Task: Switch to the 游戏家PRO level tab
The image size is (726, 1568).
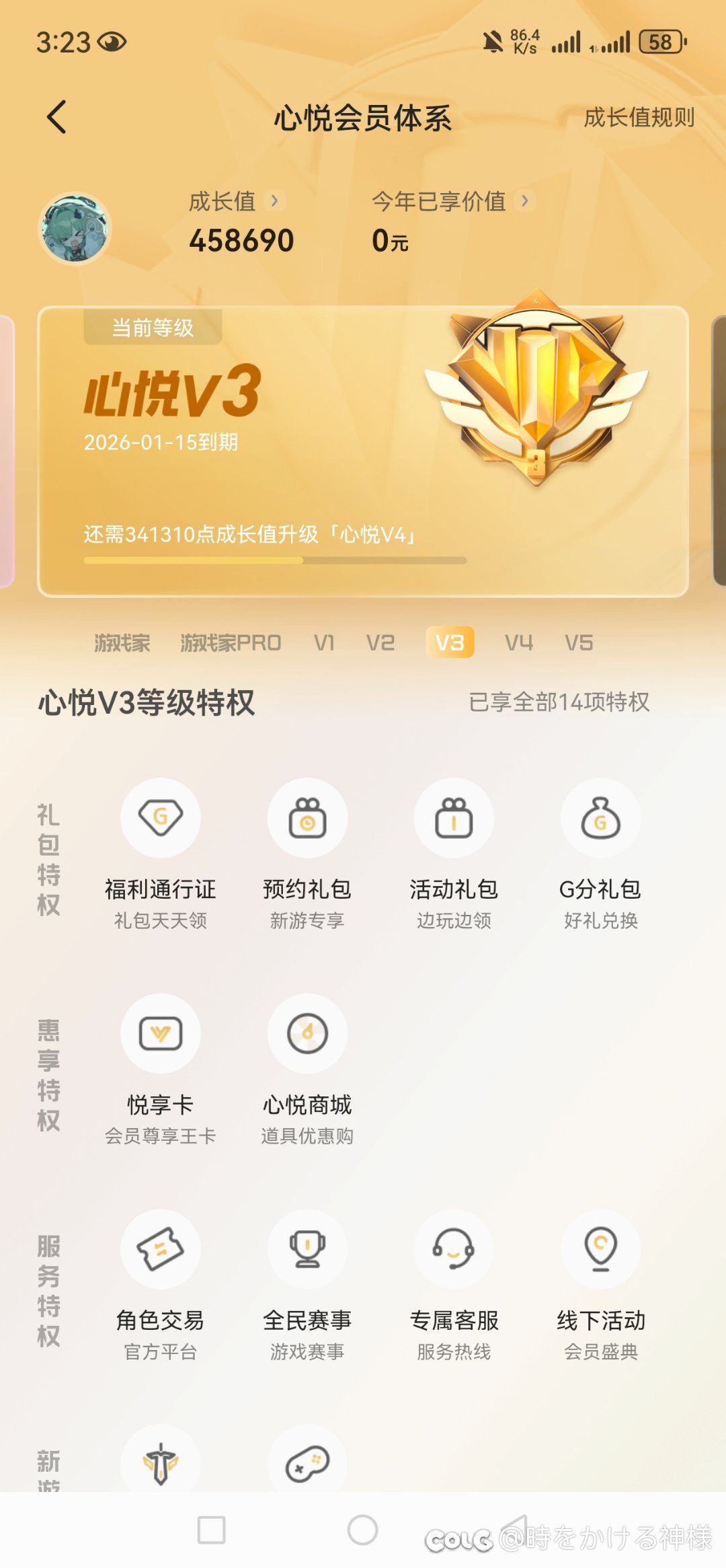Action: (231, 643)
